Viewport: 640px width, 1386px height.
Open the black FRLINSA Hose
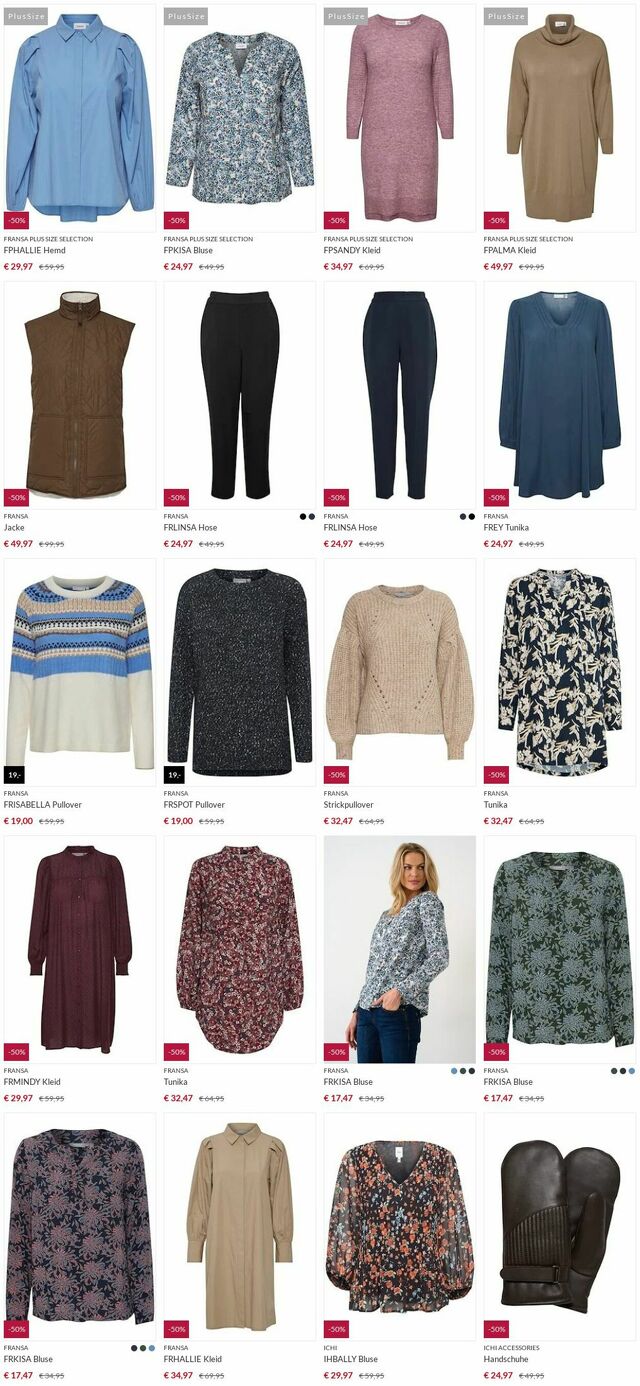tap(240, 395)
